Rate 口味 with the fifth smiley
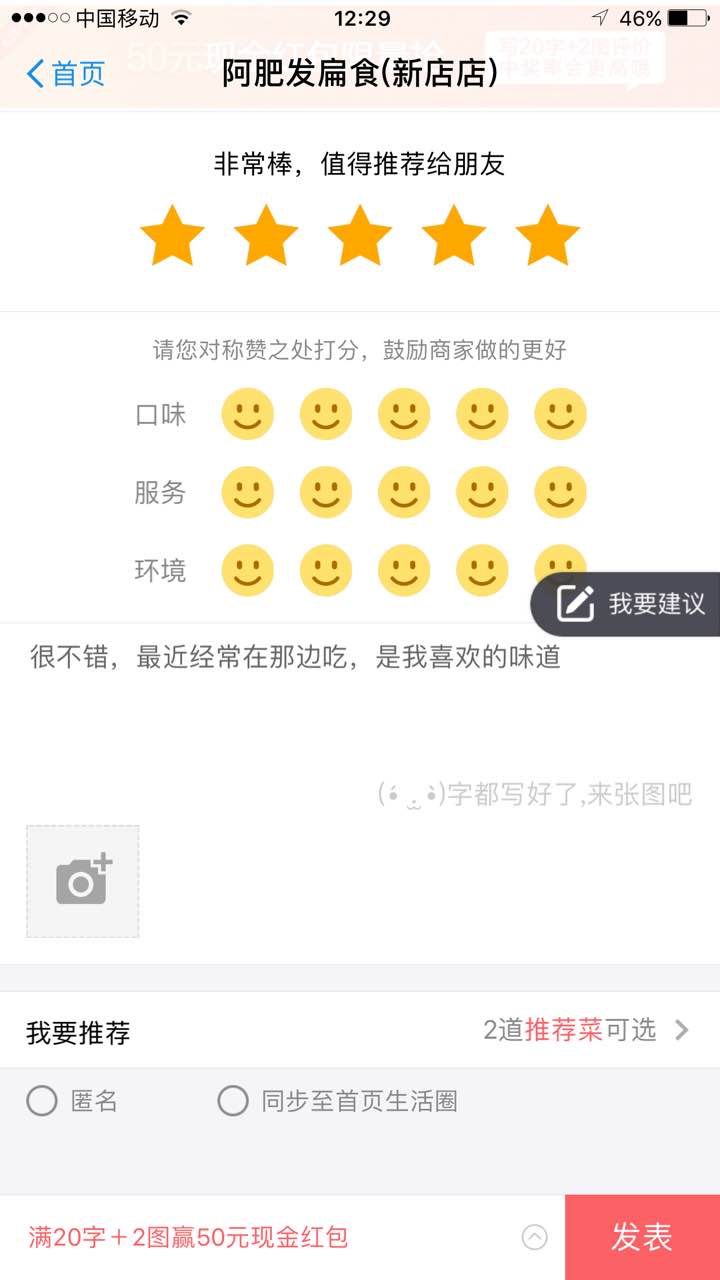The height and width of the screenshot is (1280, 720). 560,414
